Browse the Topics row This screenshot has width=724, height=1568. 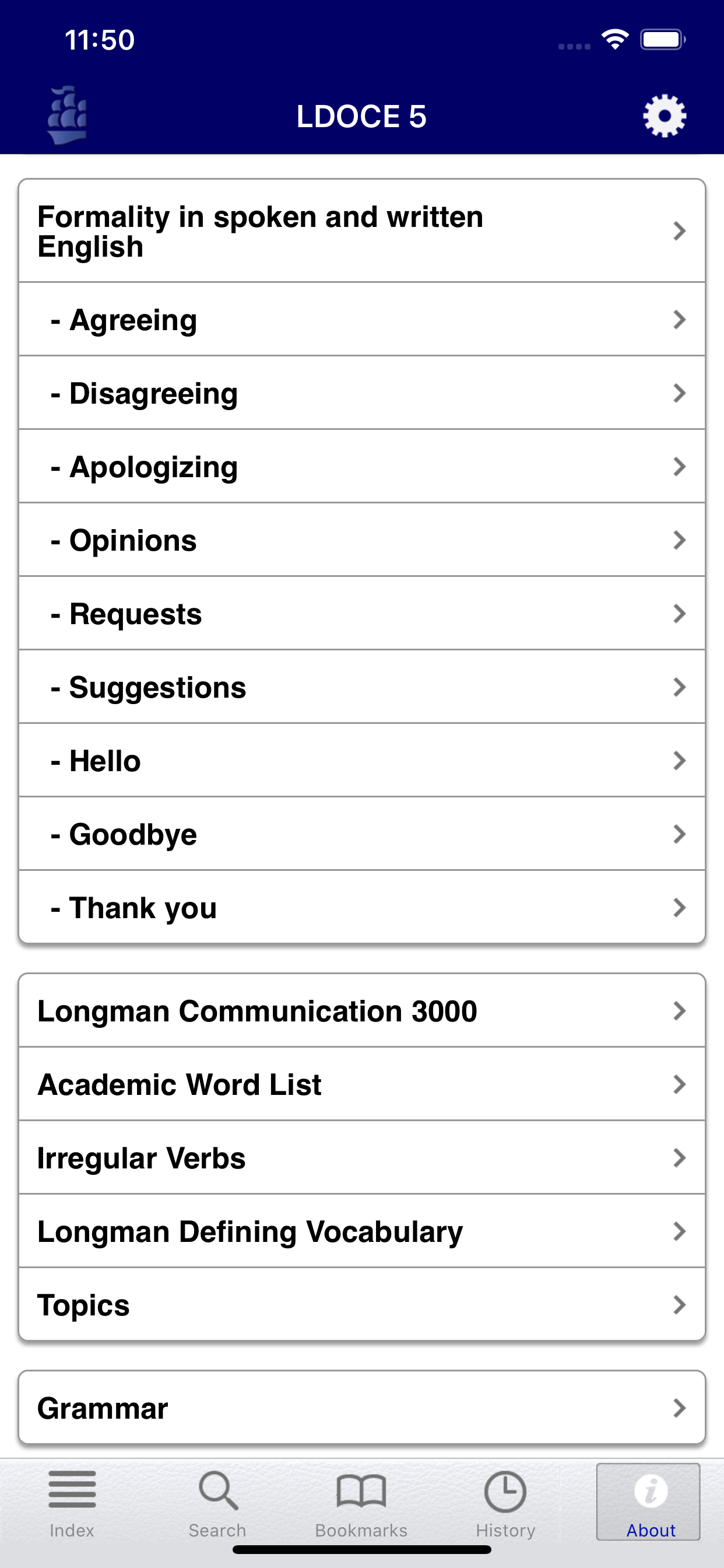(x=362, y=1304)
